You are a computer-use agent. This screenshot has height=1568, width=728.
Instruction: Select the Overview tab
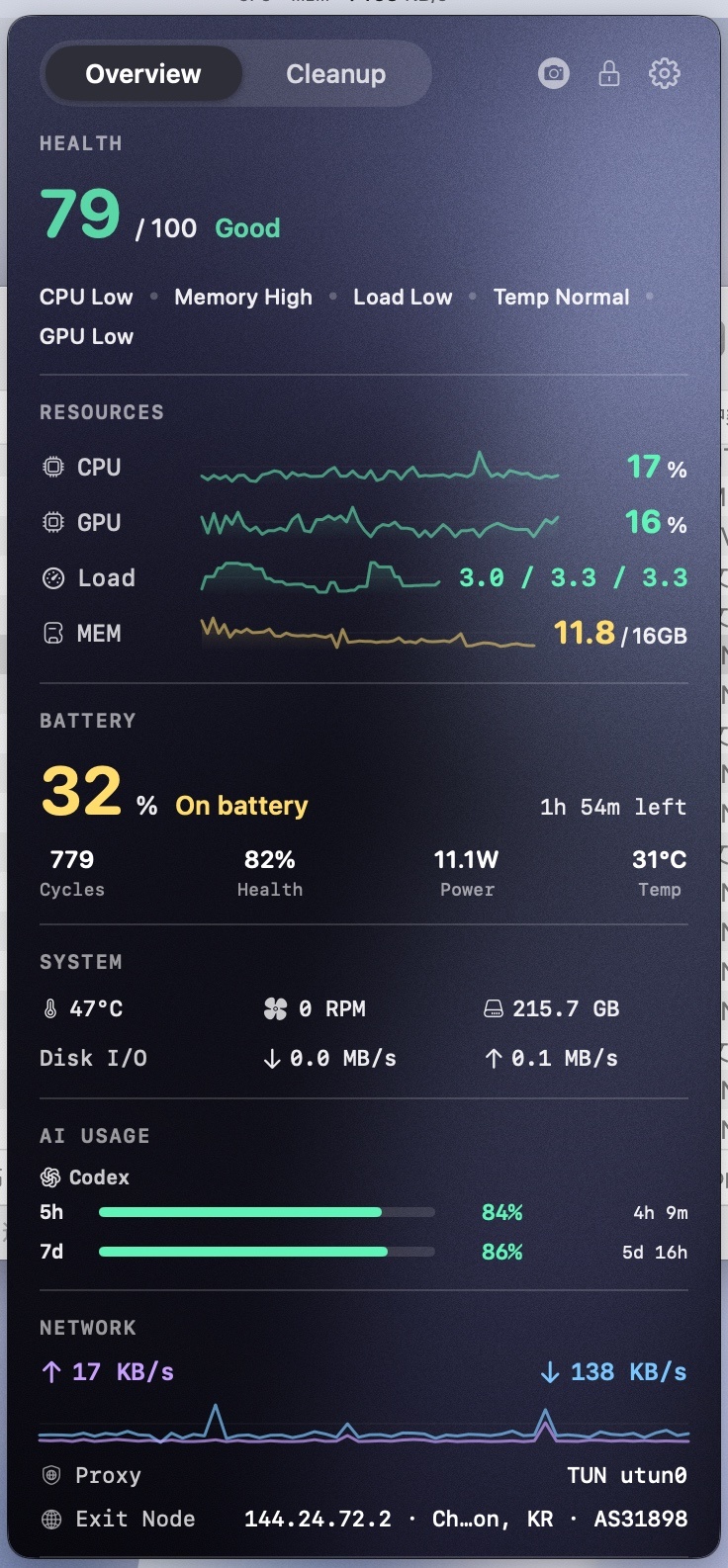click(143, 74)
